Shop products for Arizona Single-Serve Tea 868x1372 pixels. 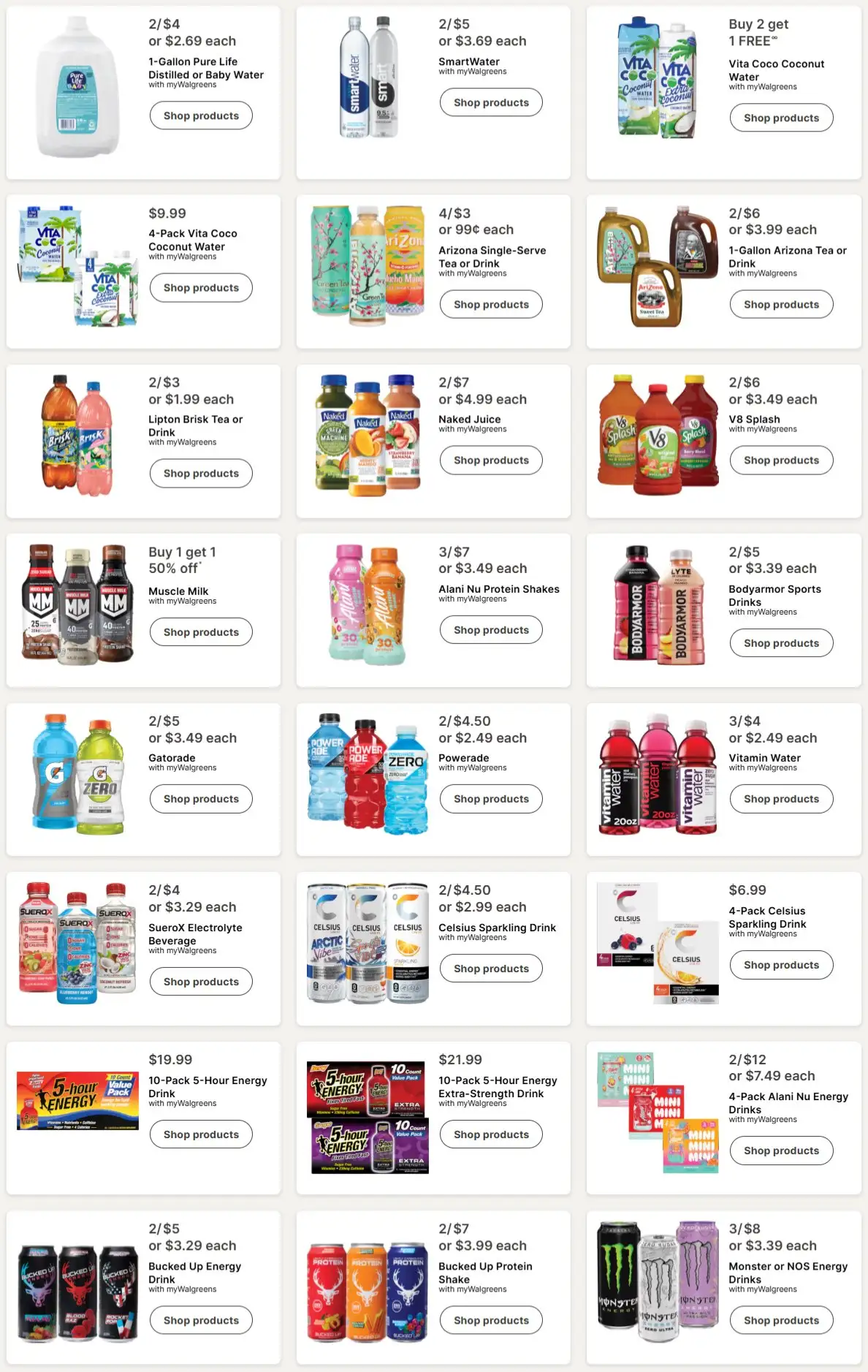(491, 304)
